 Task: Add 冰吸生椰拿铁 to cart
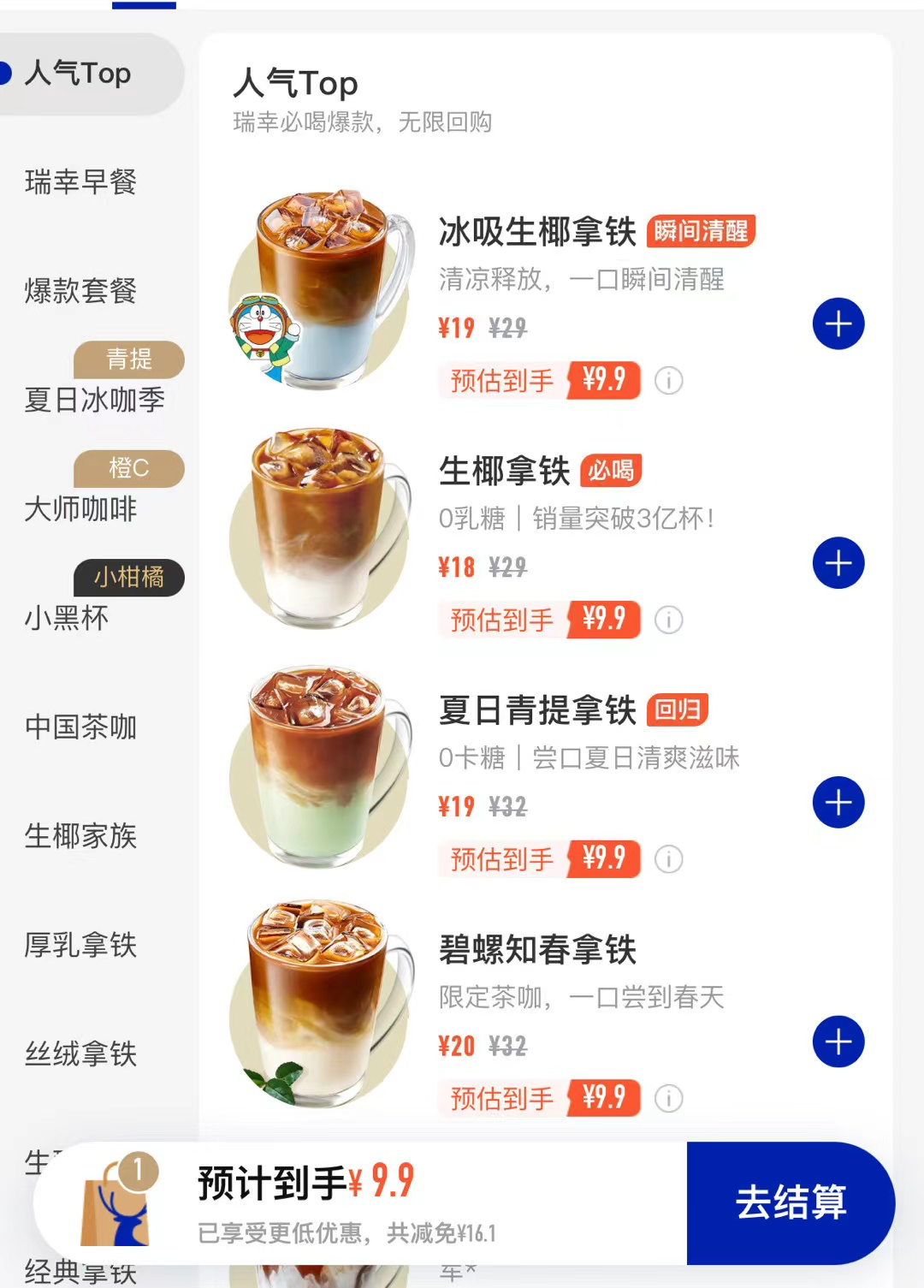(838, 324)
